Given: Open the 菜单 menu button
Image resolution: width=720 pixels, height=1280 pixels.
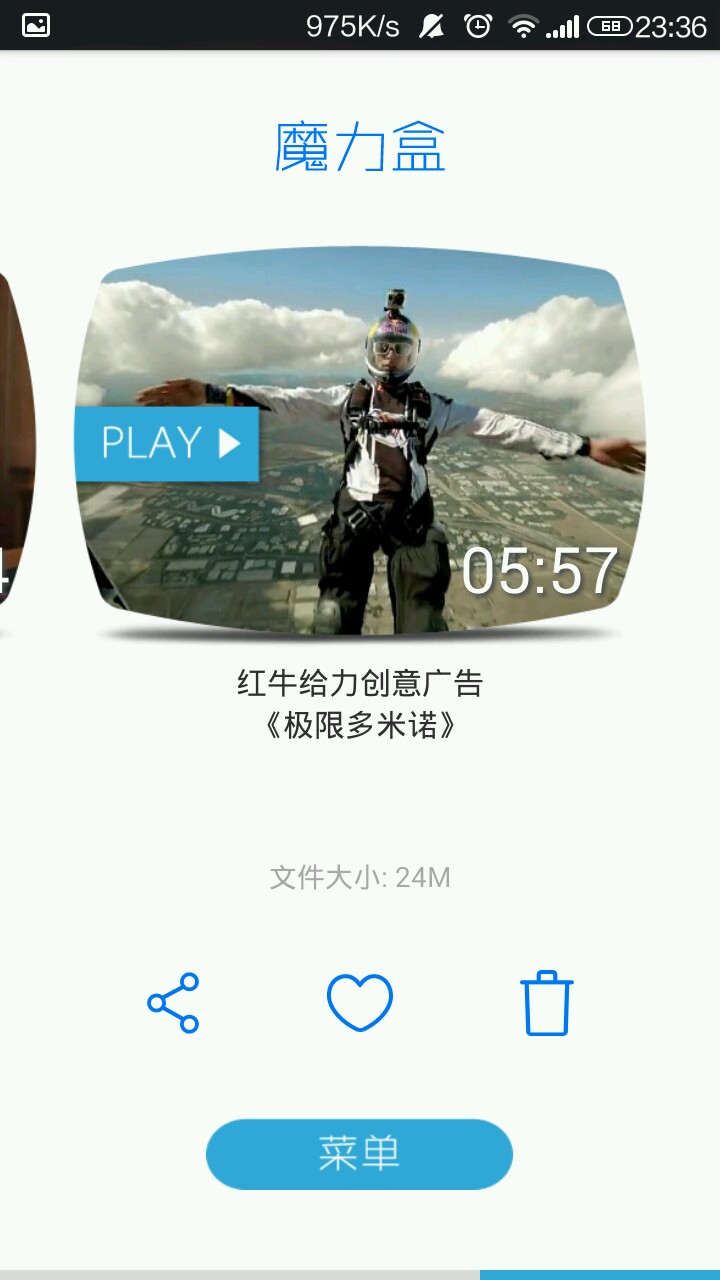Looking at the screenshot, I should (359, 1154).
